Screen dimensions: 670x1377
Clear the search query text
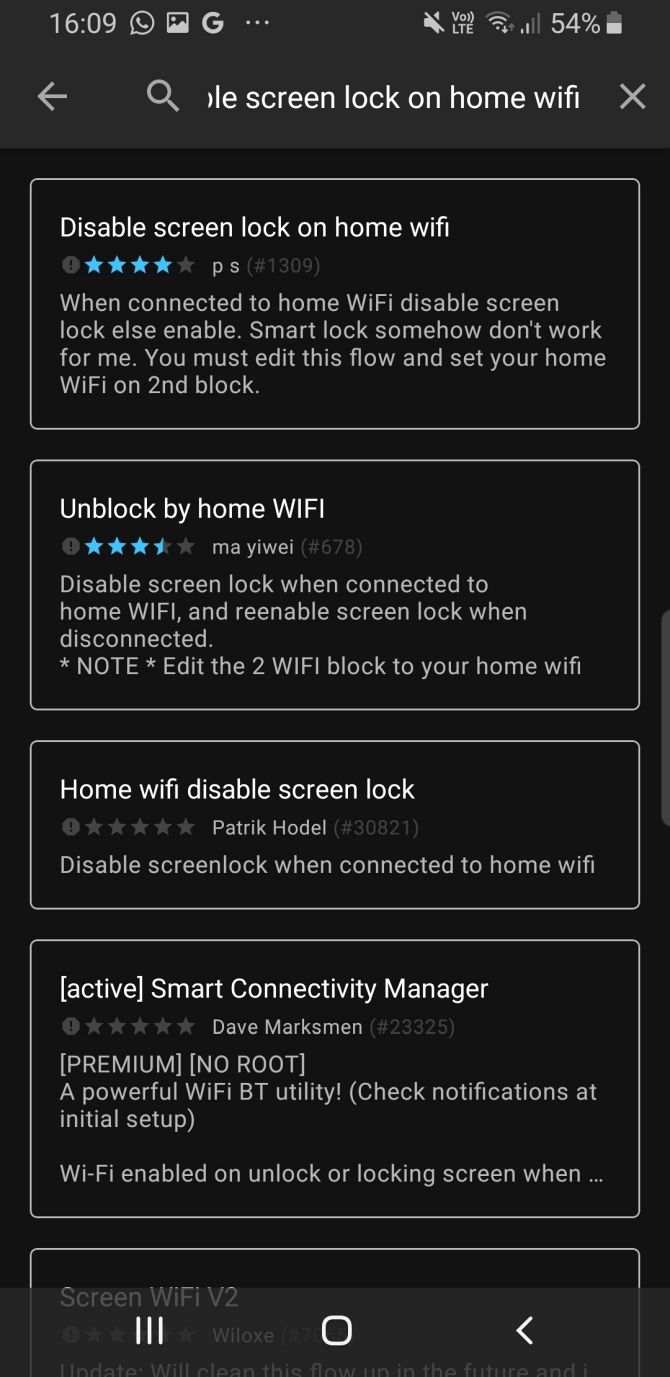[632, 97]
